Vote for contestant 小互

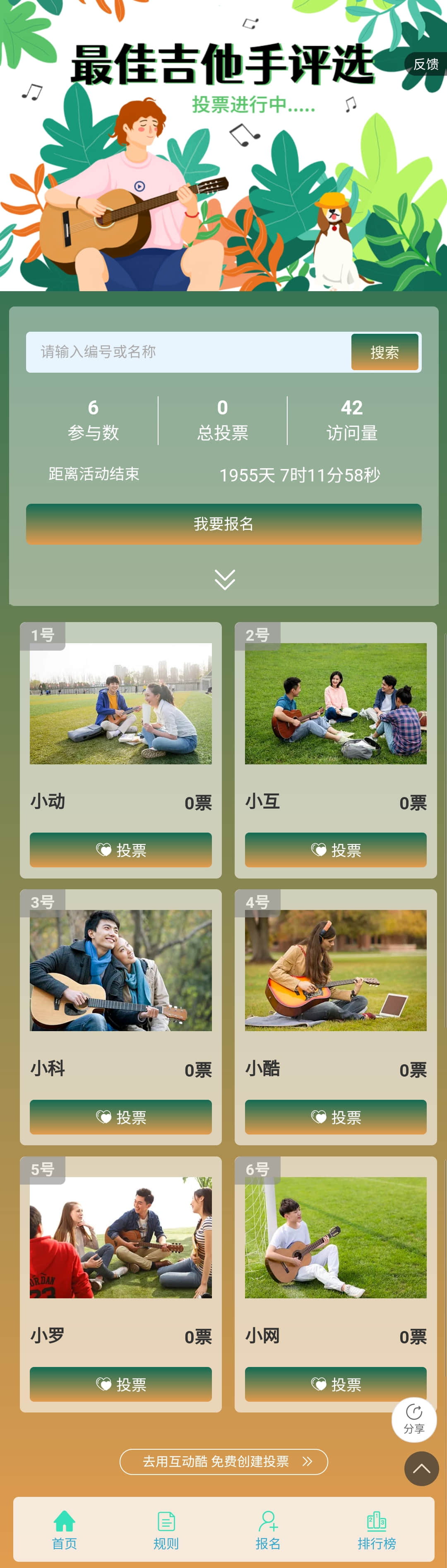pyautogui.click(x=336, y=850)
